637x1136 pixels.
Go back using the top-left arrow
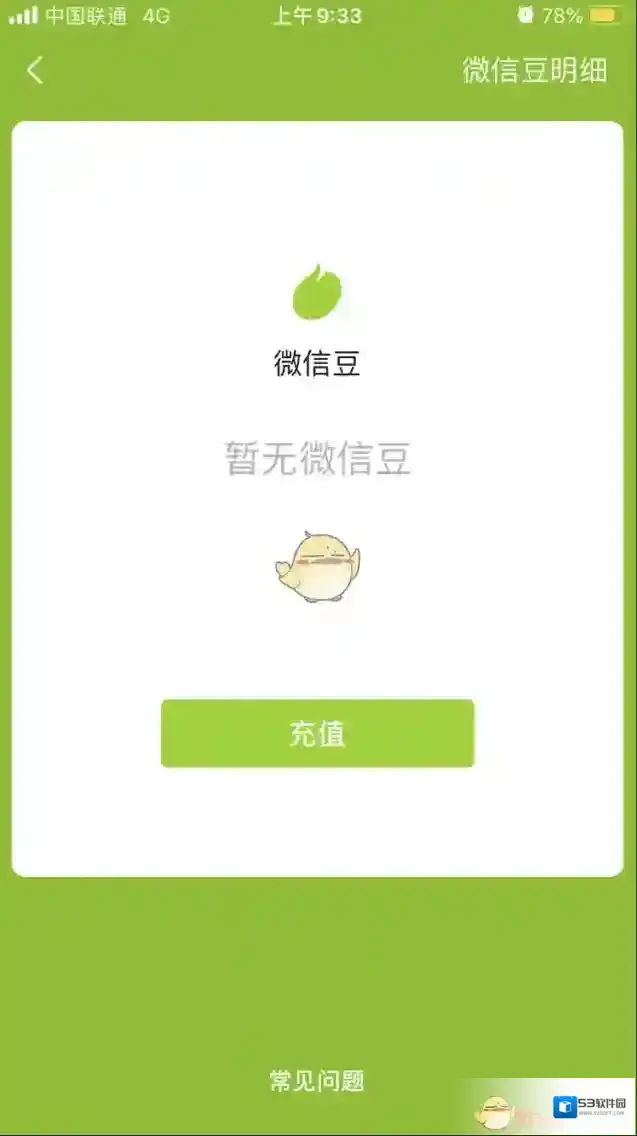pos(35,70)
